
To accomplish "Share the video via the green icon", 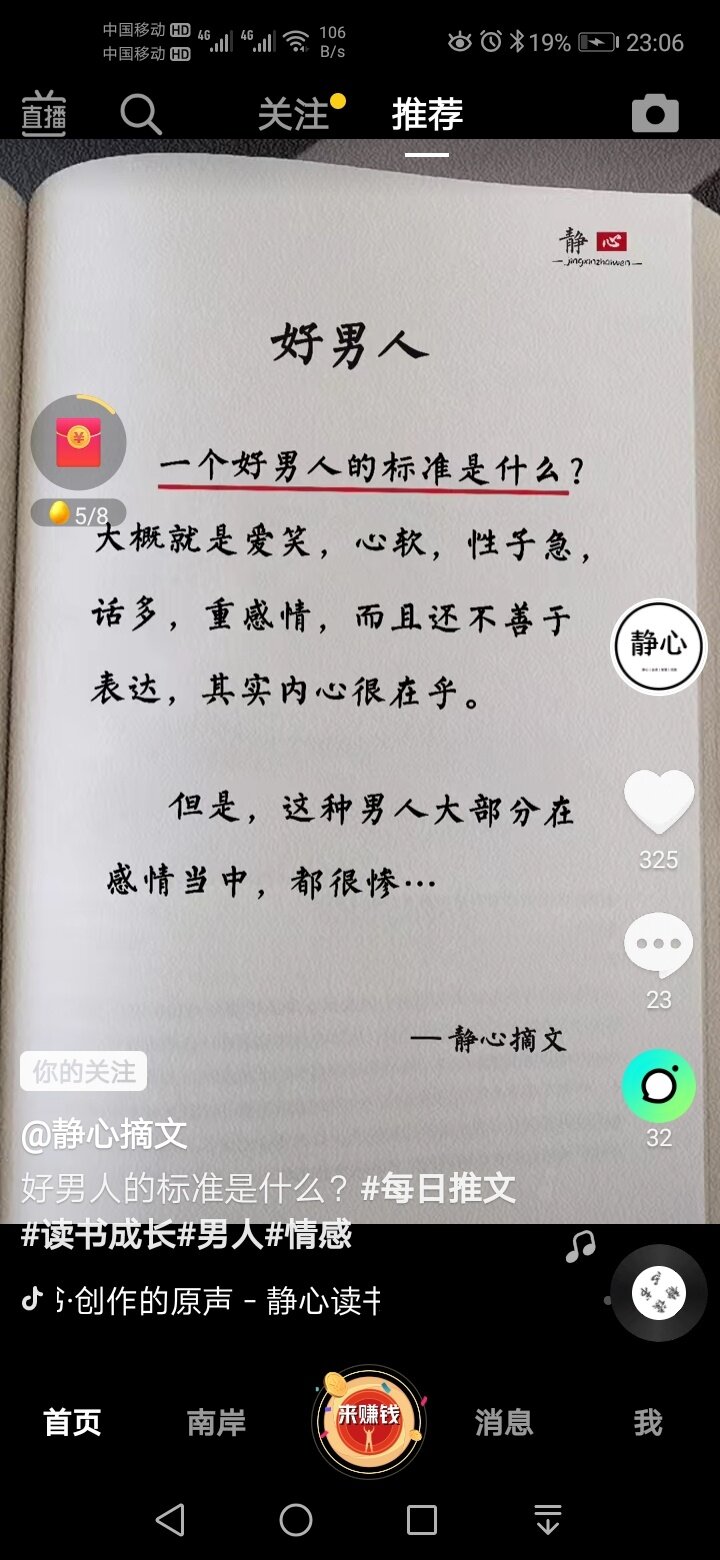I will [x=658, y=1085].
